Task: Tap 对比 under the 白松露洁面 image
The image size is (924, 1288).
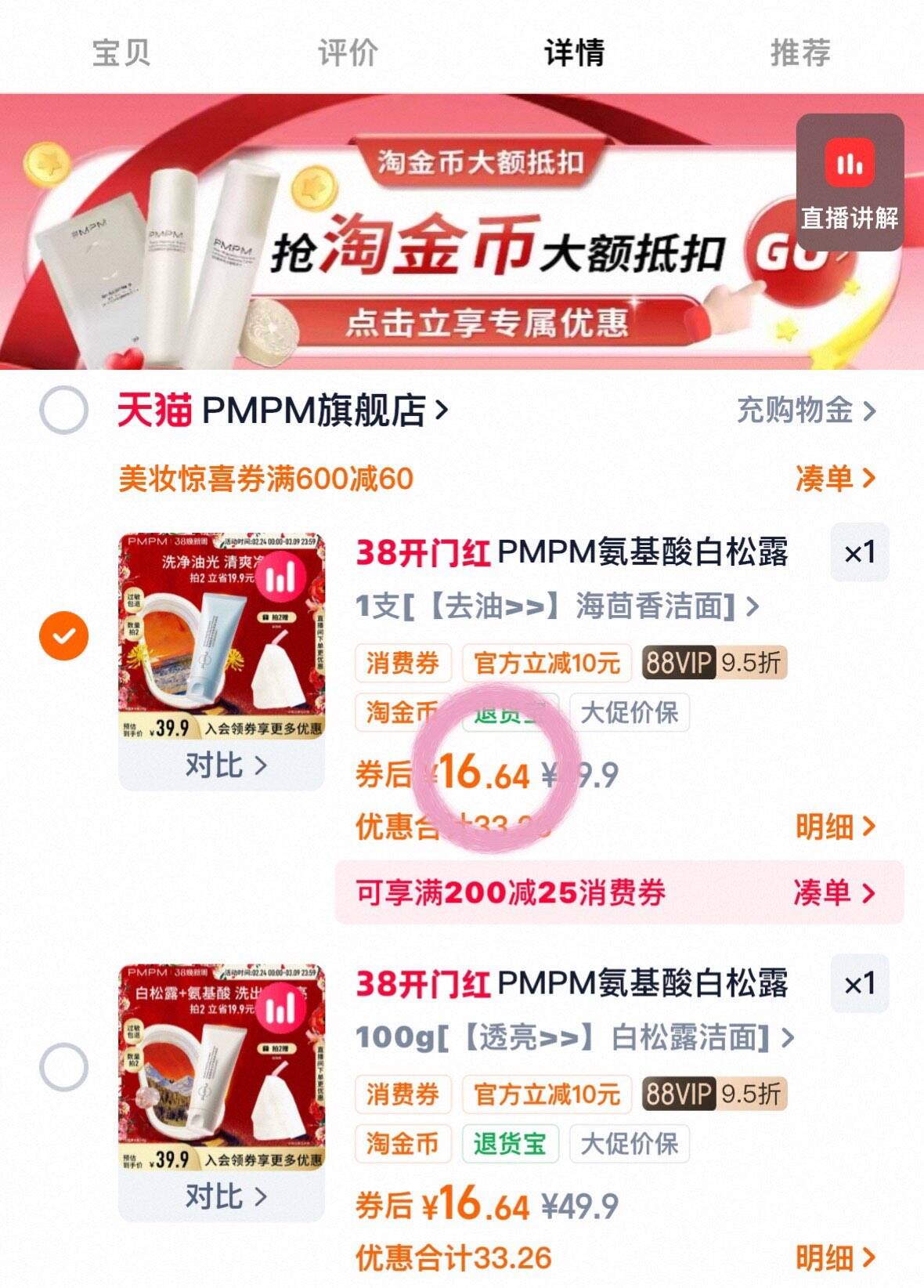Action: point(222,1196)
